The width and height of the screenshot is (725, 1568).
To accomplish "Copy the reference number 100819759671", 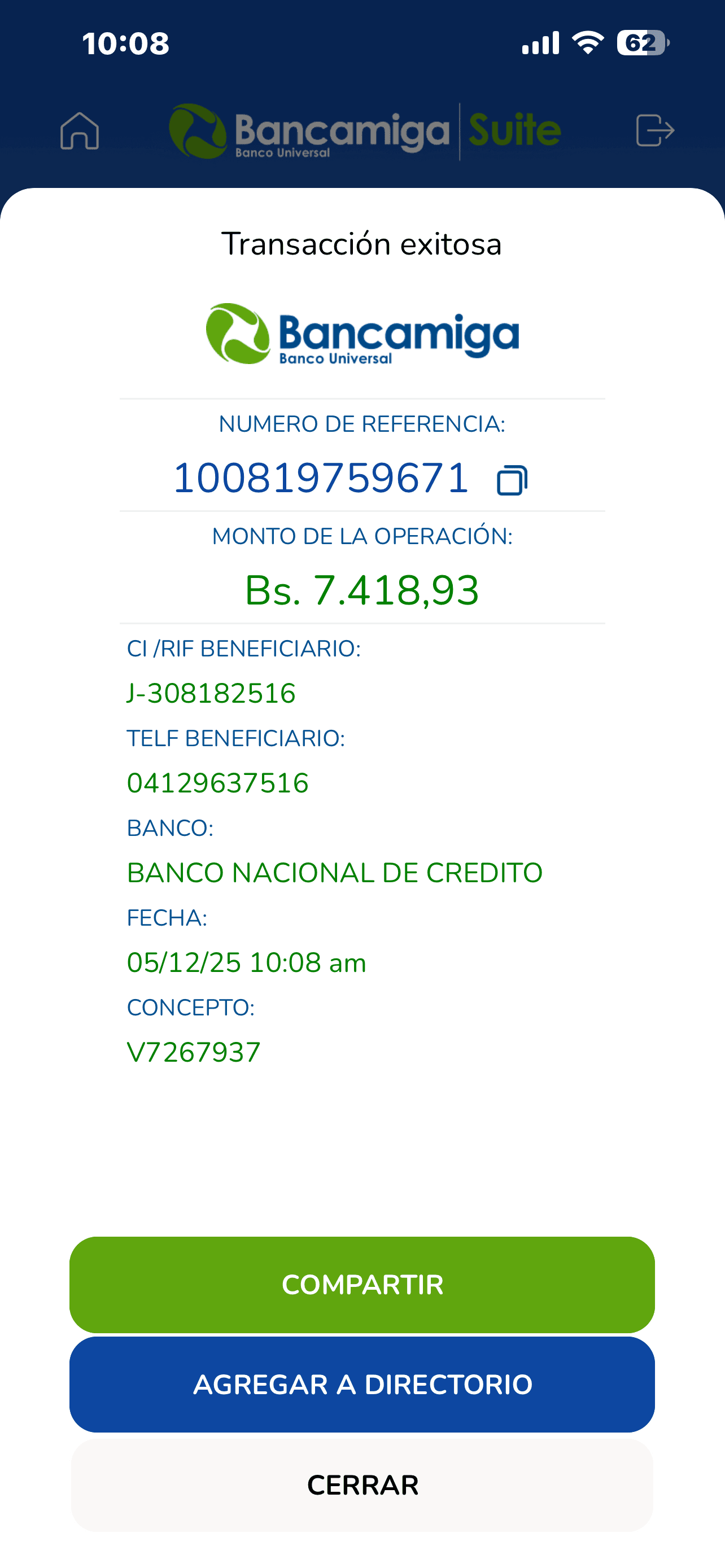I will click(512, 480).
